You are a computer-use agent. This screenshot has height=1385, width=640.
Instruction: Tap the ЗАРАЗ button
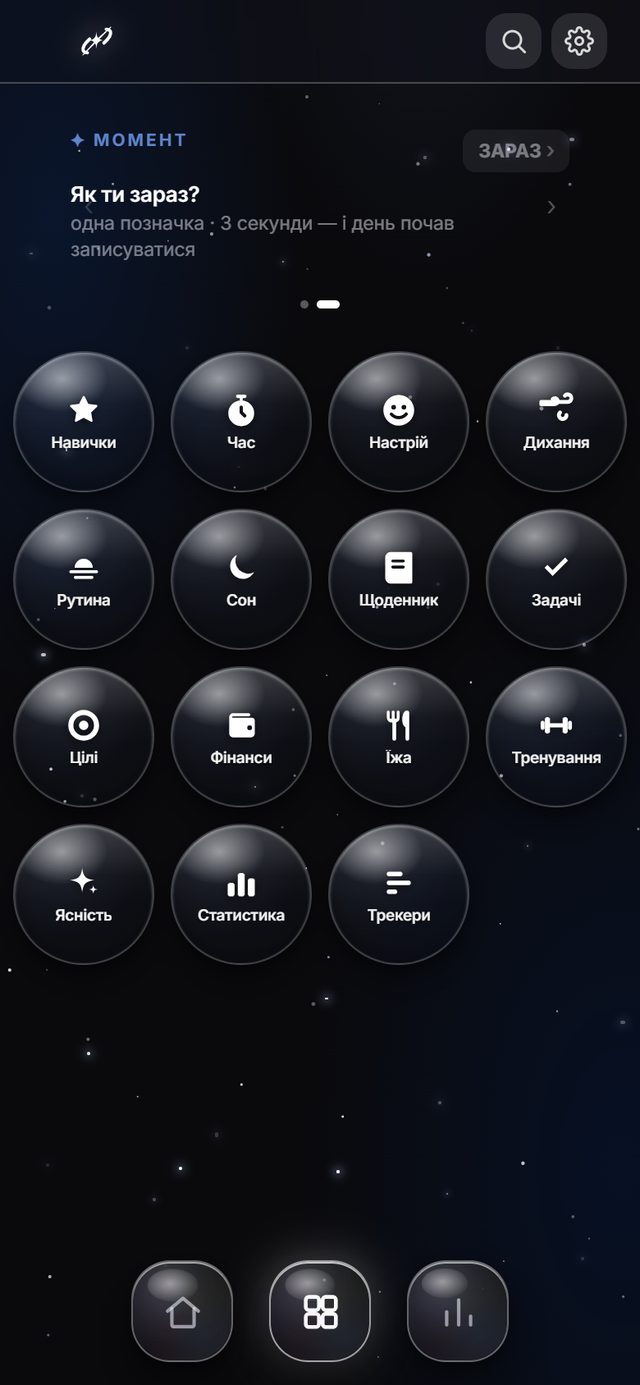[x=516, y=151]
